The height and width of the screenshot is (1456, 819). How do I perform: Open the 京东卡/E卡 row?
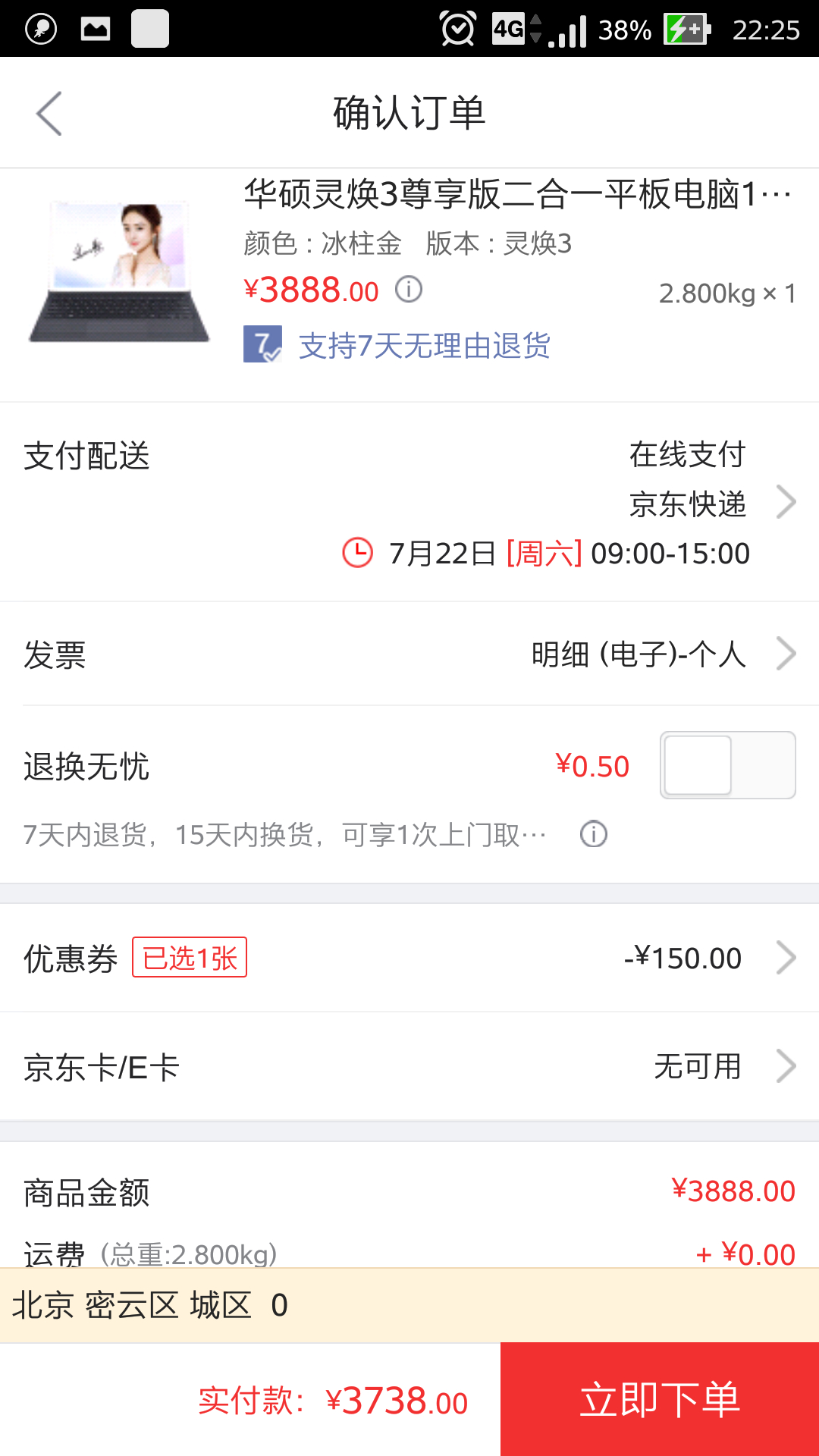pos(409,1066)
